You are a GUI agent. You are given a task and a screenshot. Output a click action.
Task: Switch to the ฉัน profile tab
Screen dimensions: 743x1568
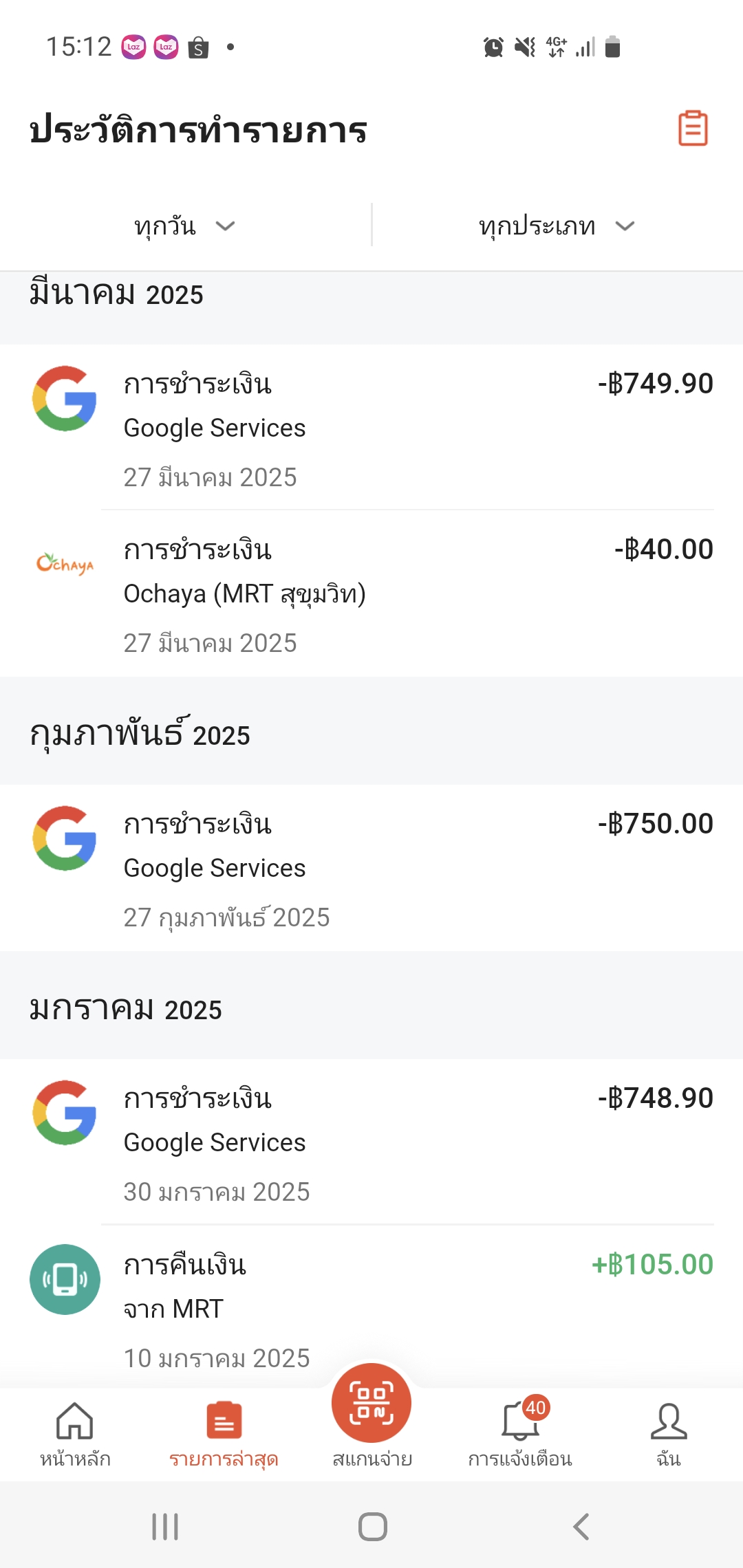point(669,1434)
